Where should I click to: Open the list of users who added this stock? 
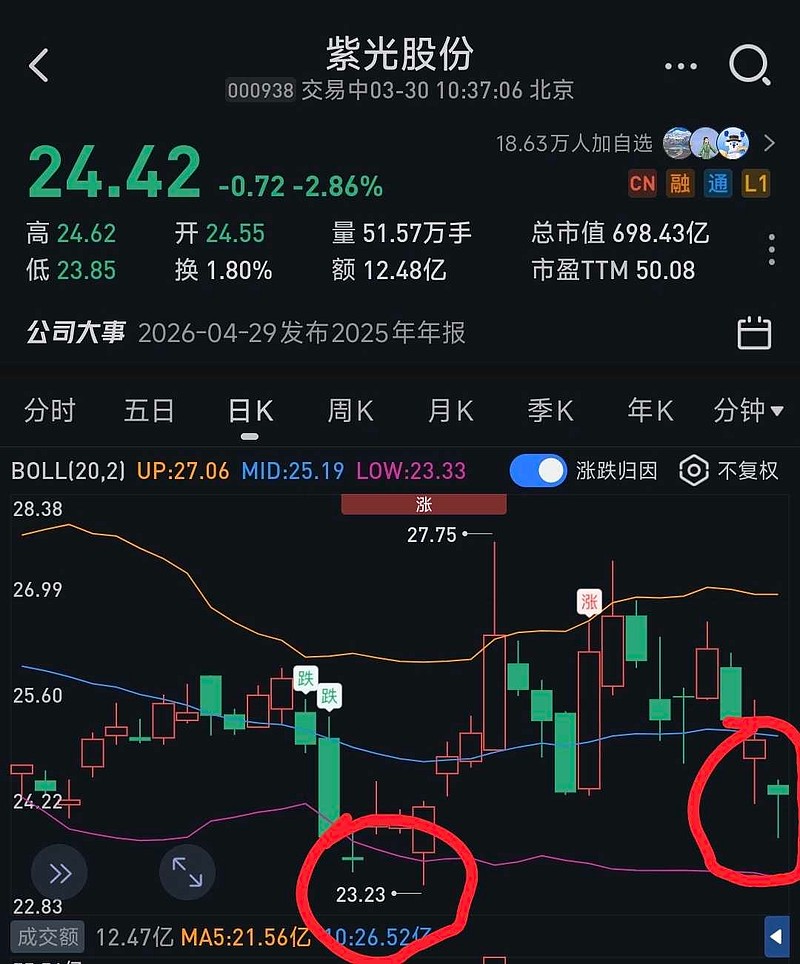coord(768,143)
